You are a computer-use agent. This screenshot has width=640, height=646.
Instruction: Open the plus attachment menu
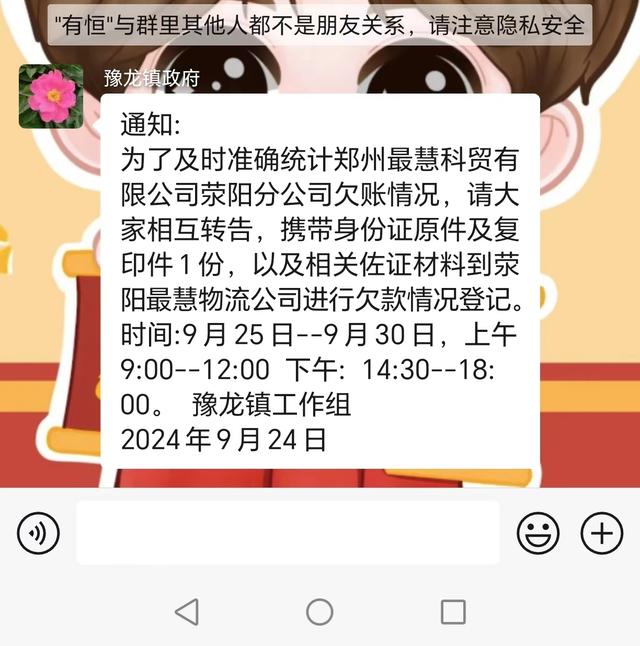click(x=601, y=533)
